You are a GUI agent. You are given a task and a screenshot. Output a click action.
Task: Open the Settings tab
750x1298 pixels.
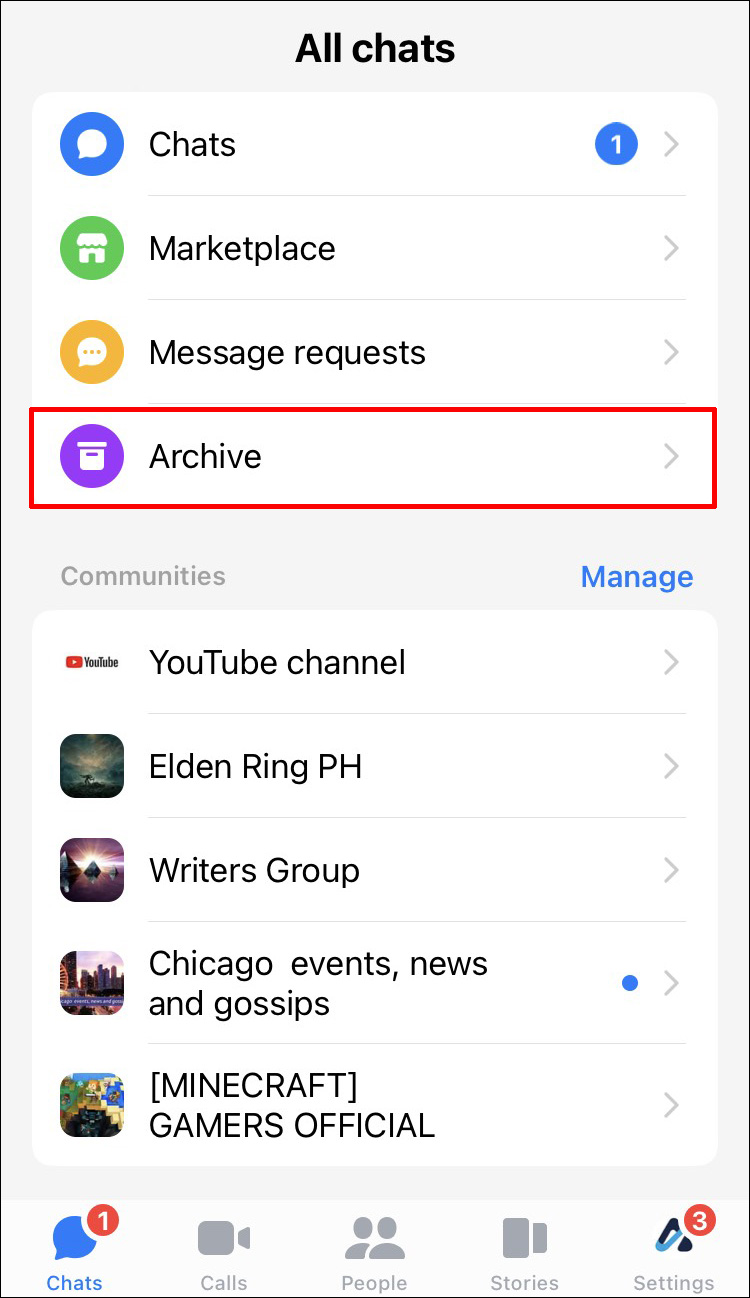[673, 1250]
